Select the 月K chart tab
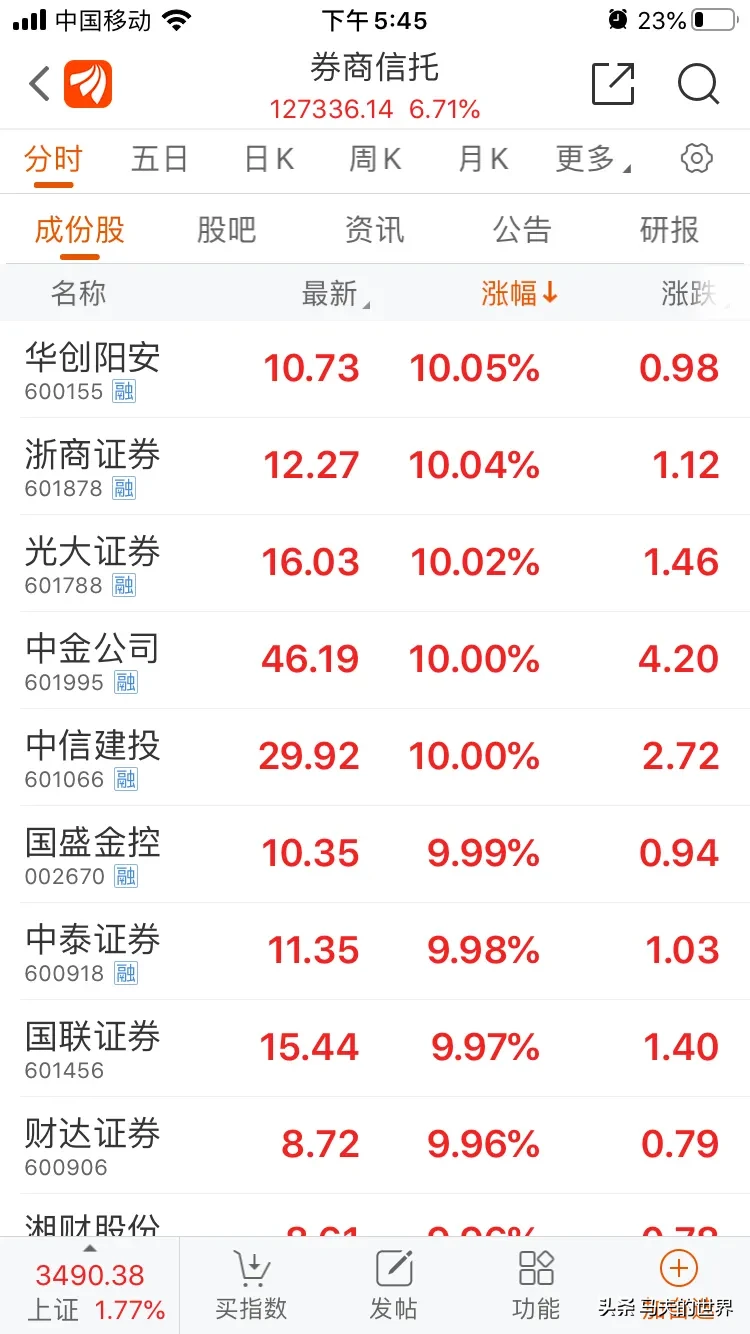Image resolution: width=750 pixels, height=1334 pixels. tap(483, 159)
